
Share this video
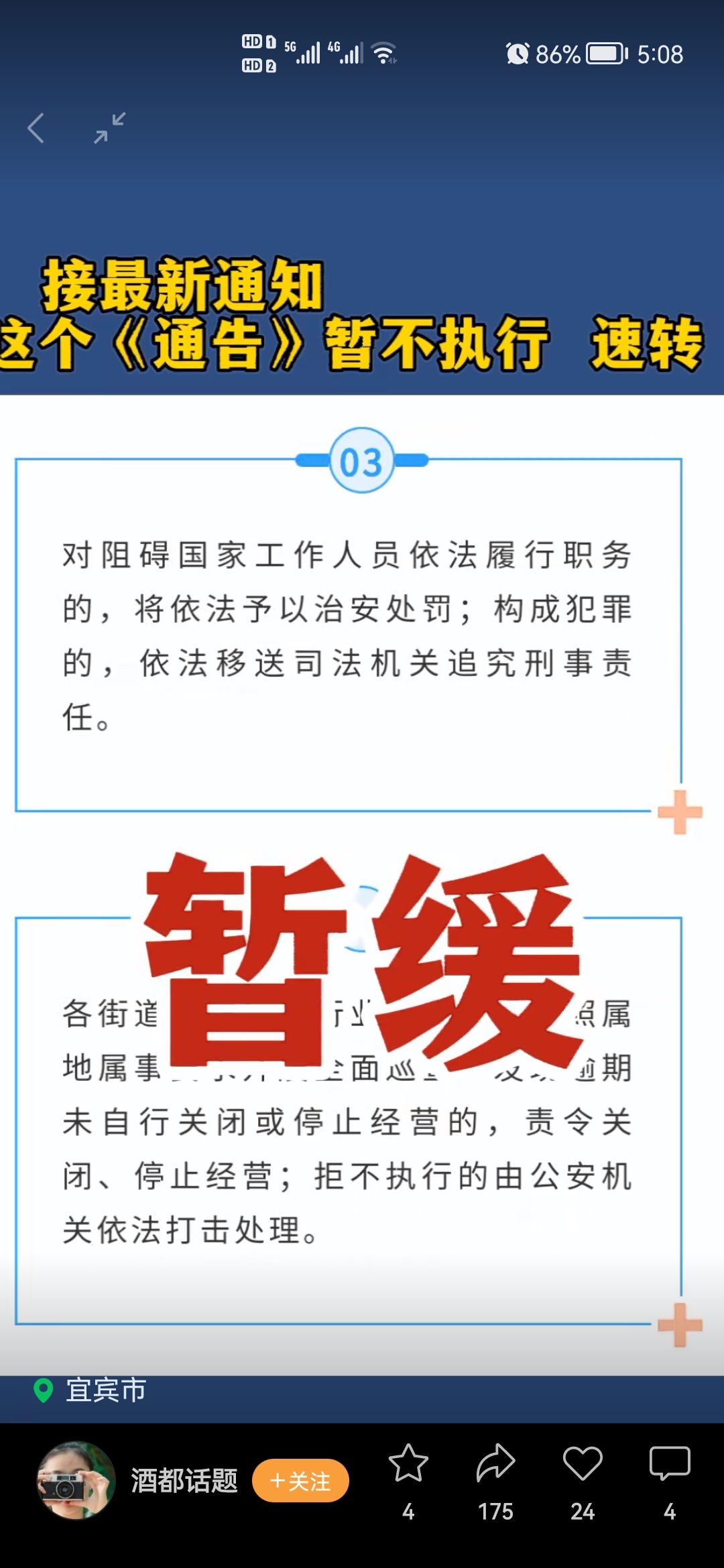click(x=495, y=1464)
